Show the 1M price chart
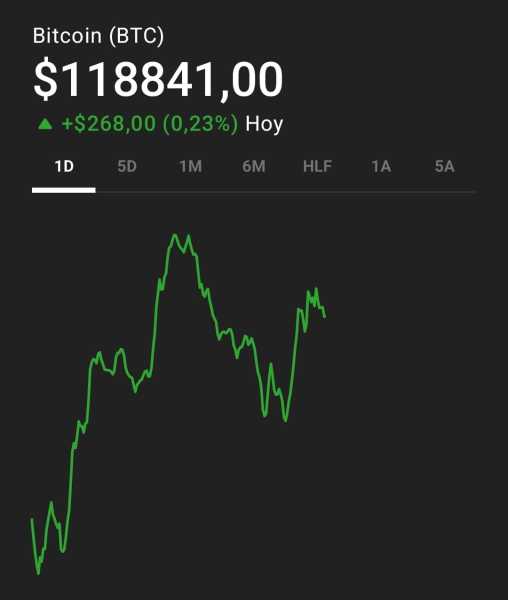 click(x=190, y=166)
